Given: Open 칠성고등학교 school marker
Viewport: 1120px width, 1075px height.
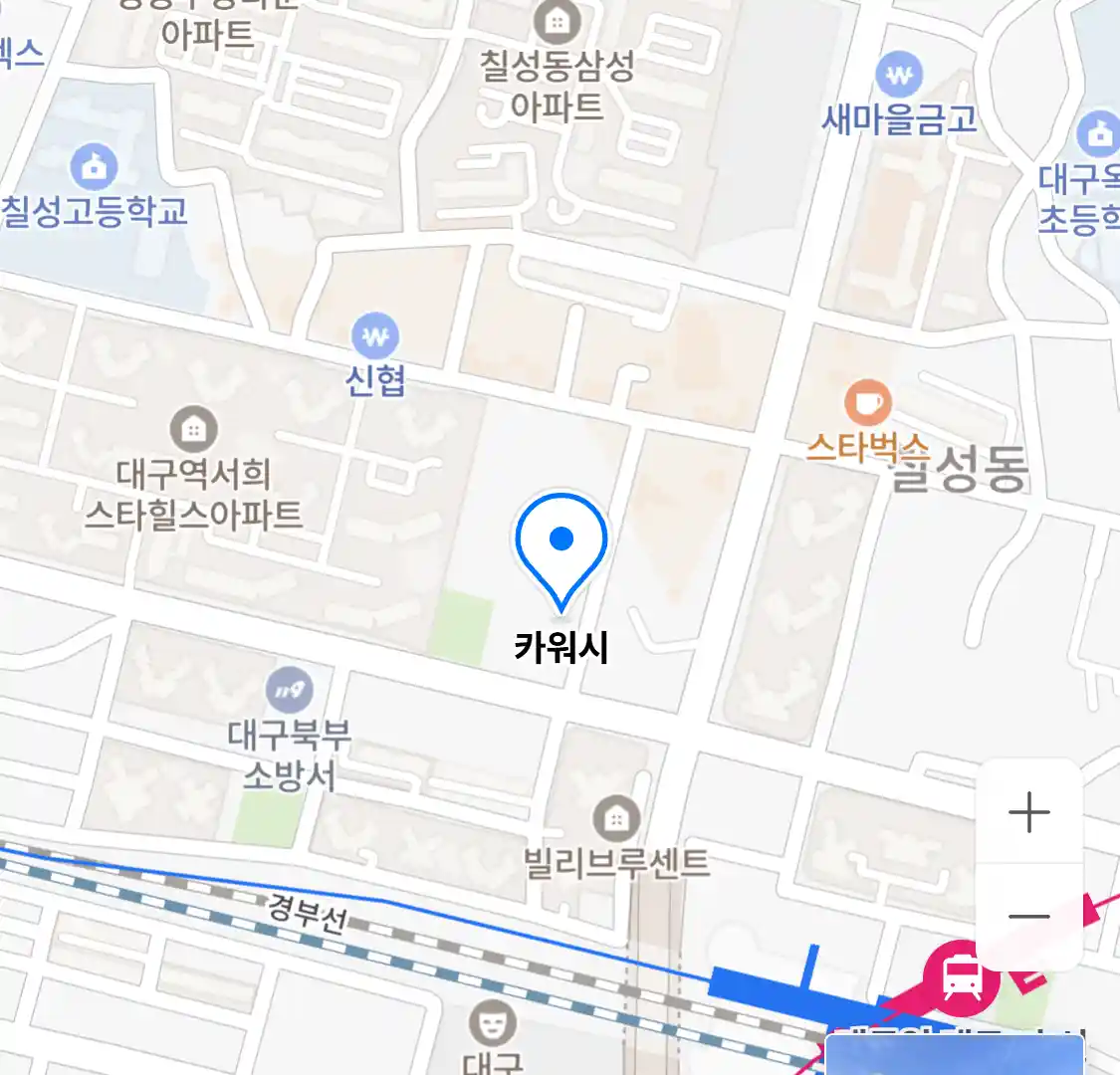Looking at the screenshot, I should (95, 167).
